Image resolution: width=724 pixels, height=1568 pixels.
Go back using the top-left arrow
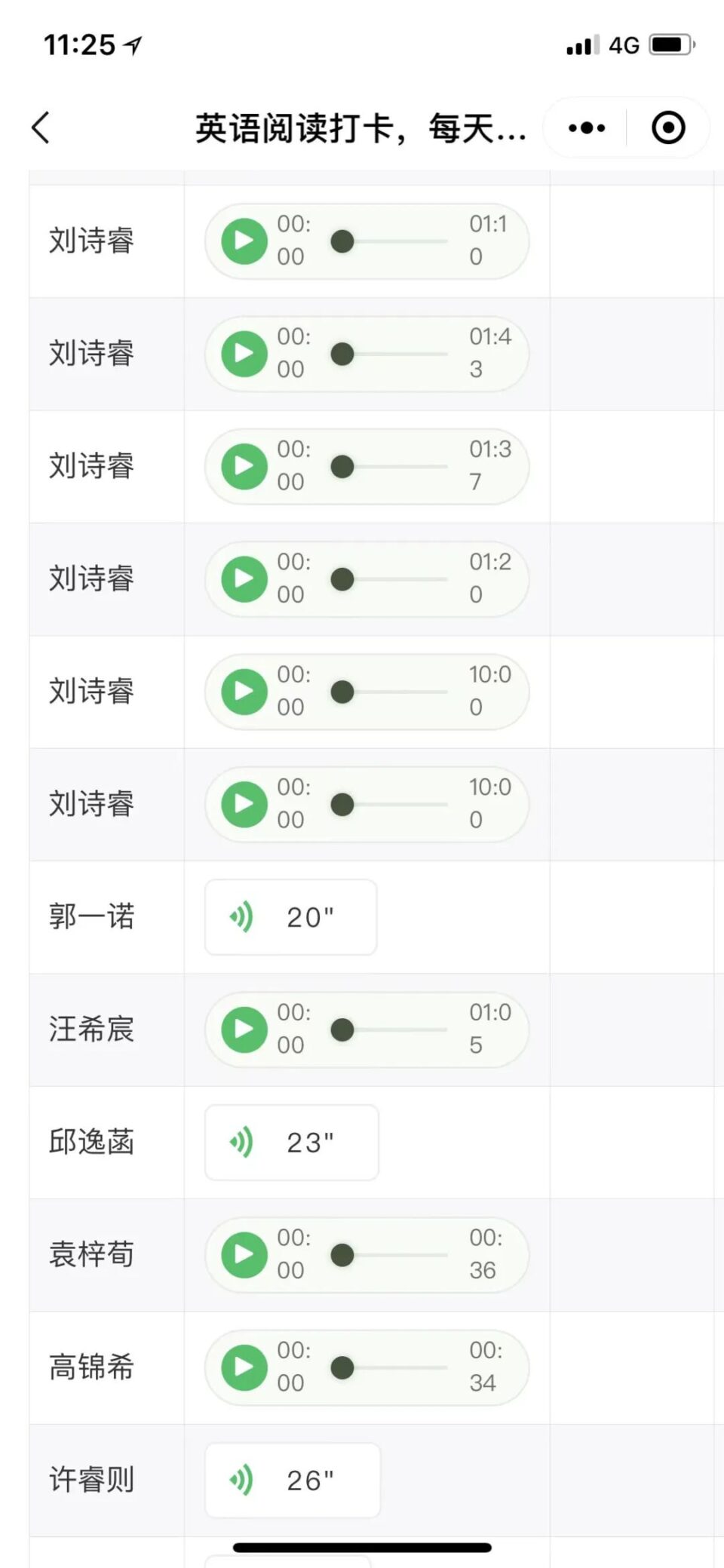point(41,127)
